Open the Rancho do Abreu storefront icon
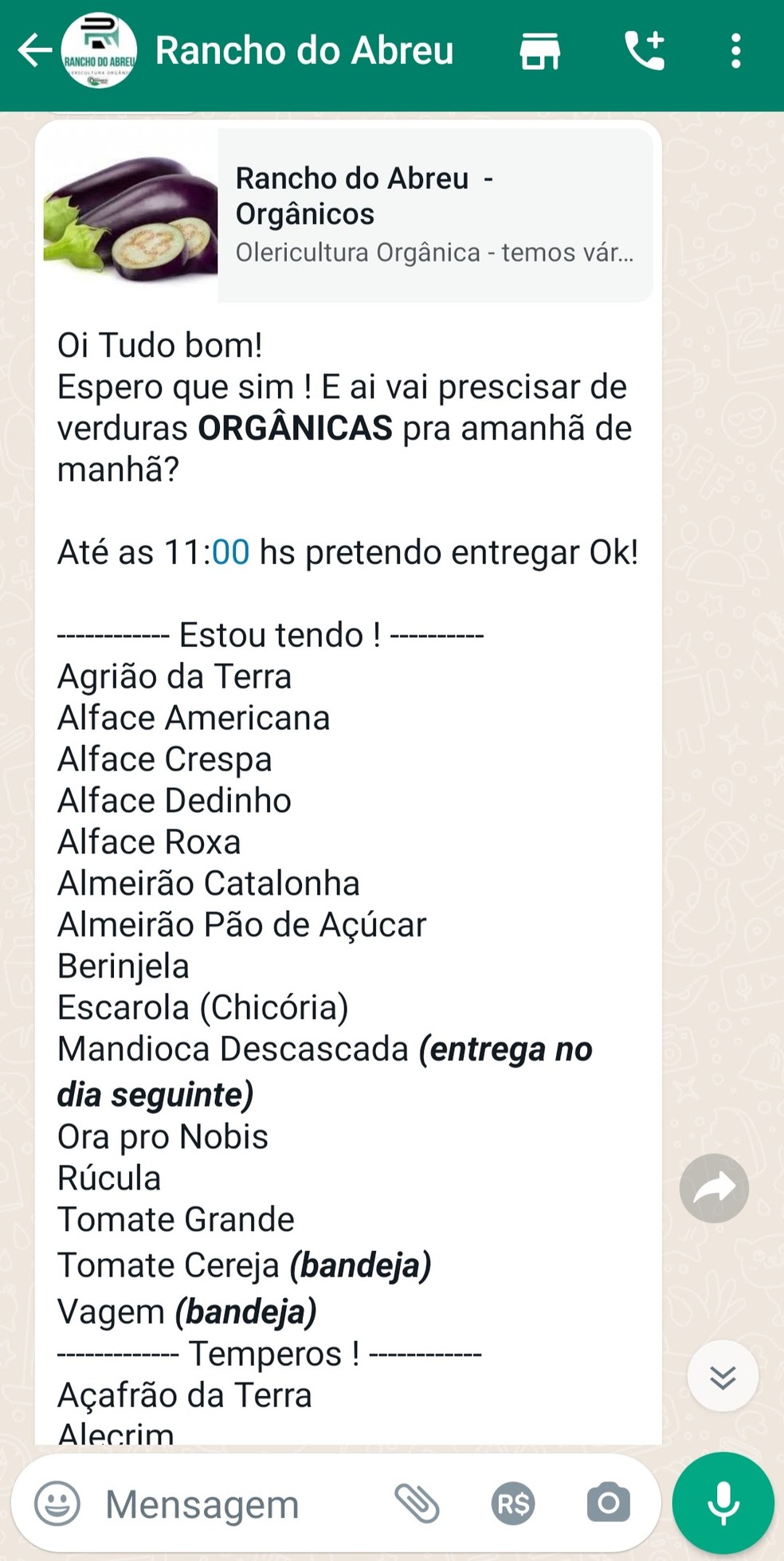The width and height of the screenshot is (784, 1561). click(x=537, y=49)
